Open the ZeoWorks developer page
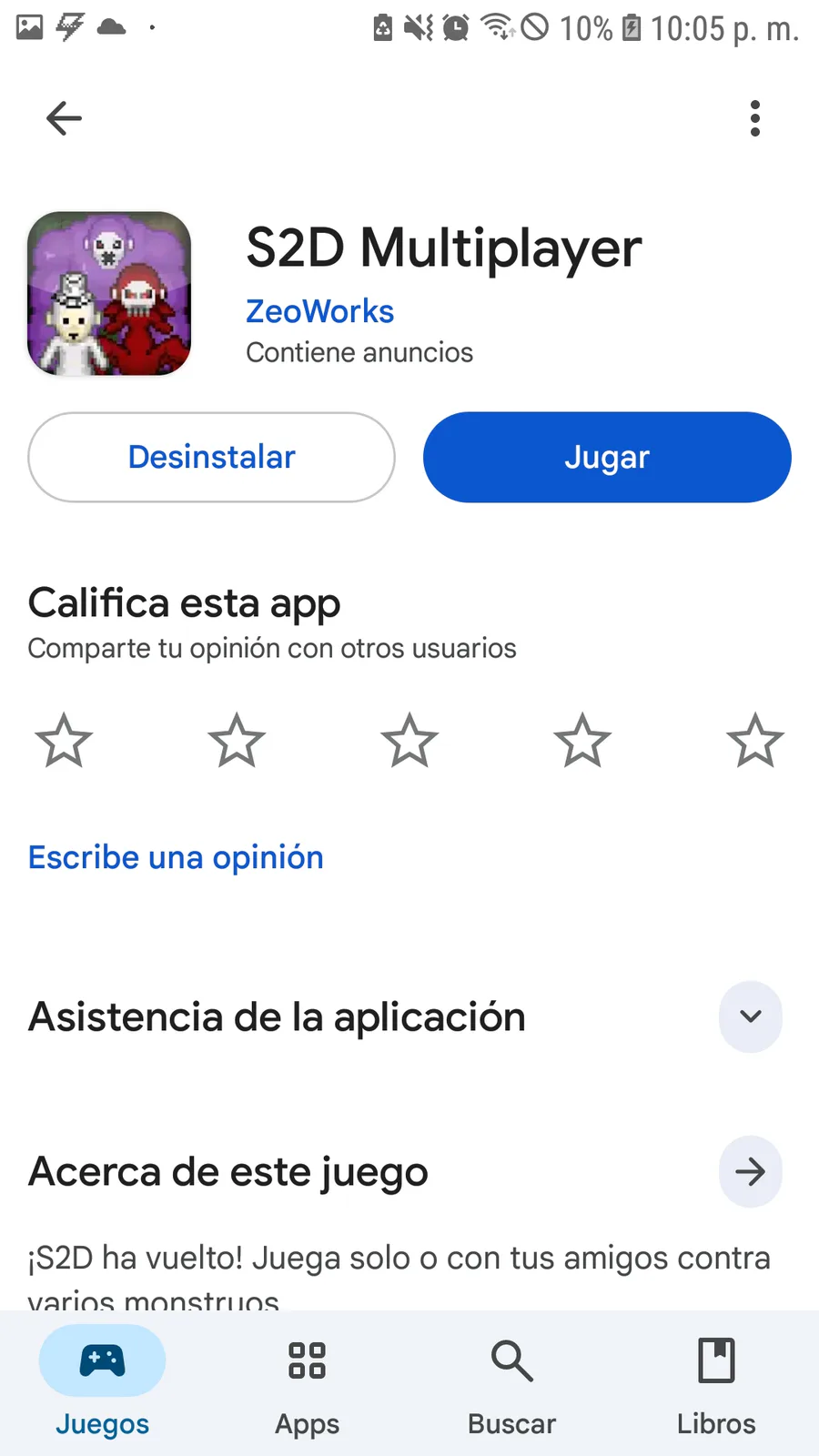 pyautogui.click(x=319, y=311)
